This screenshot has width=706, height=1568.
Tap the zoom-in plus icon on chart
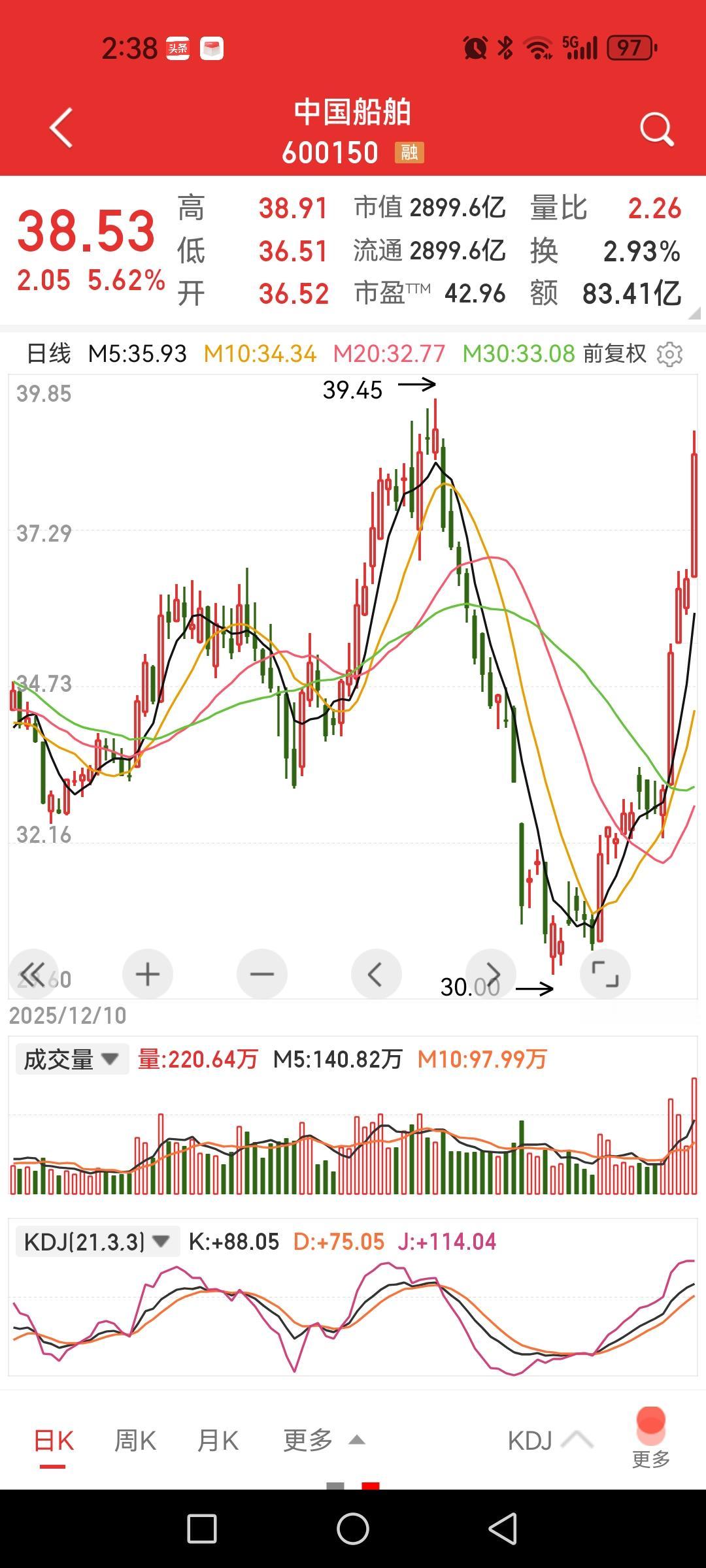click(x=148, y=973)
